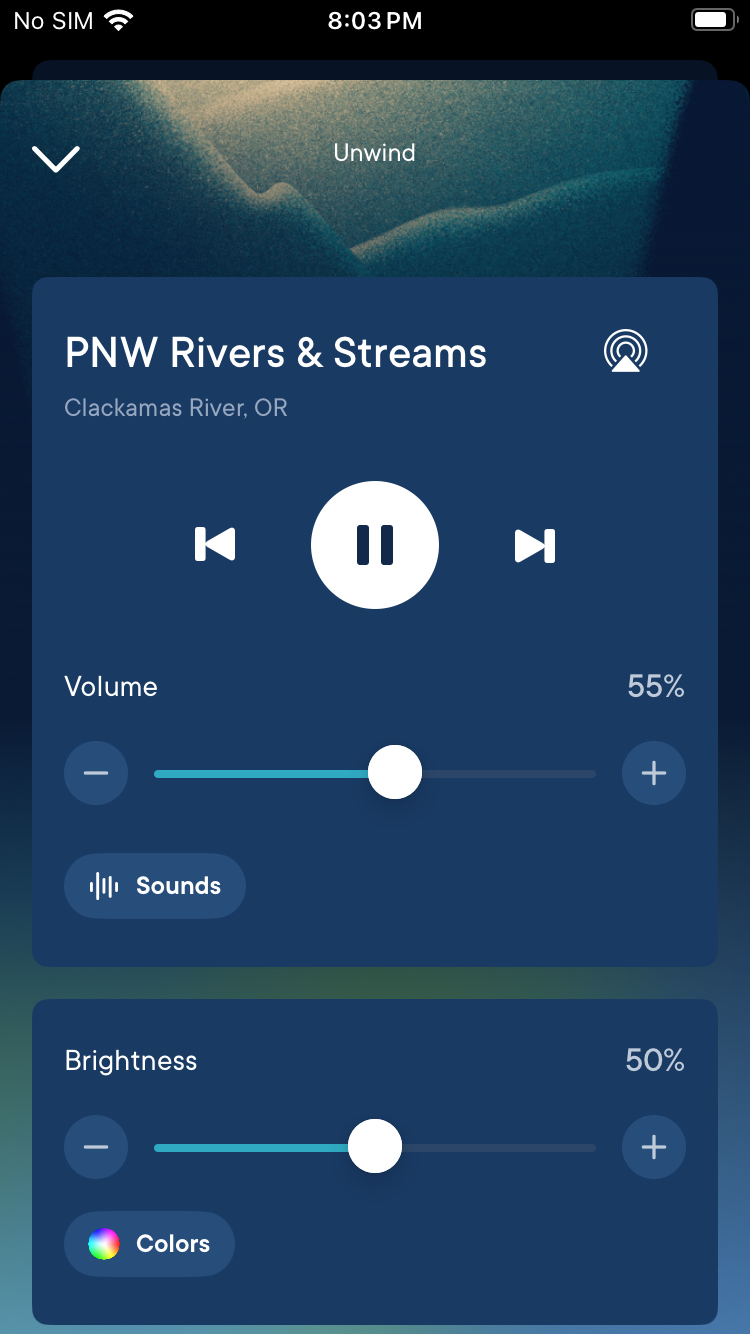Increase volume with the plus button
The height and width of the screenshot is (1334, 750).
654,773
